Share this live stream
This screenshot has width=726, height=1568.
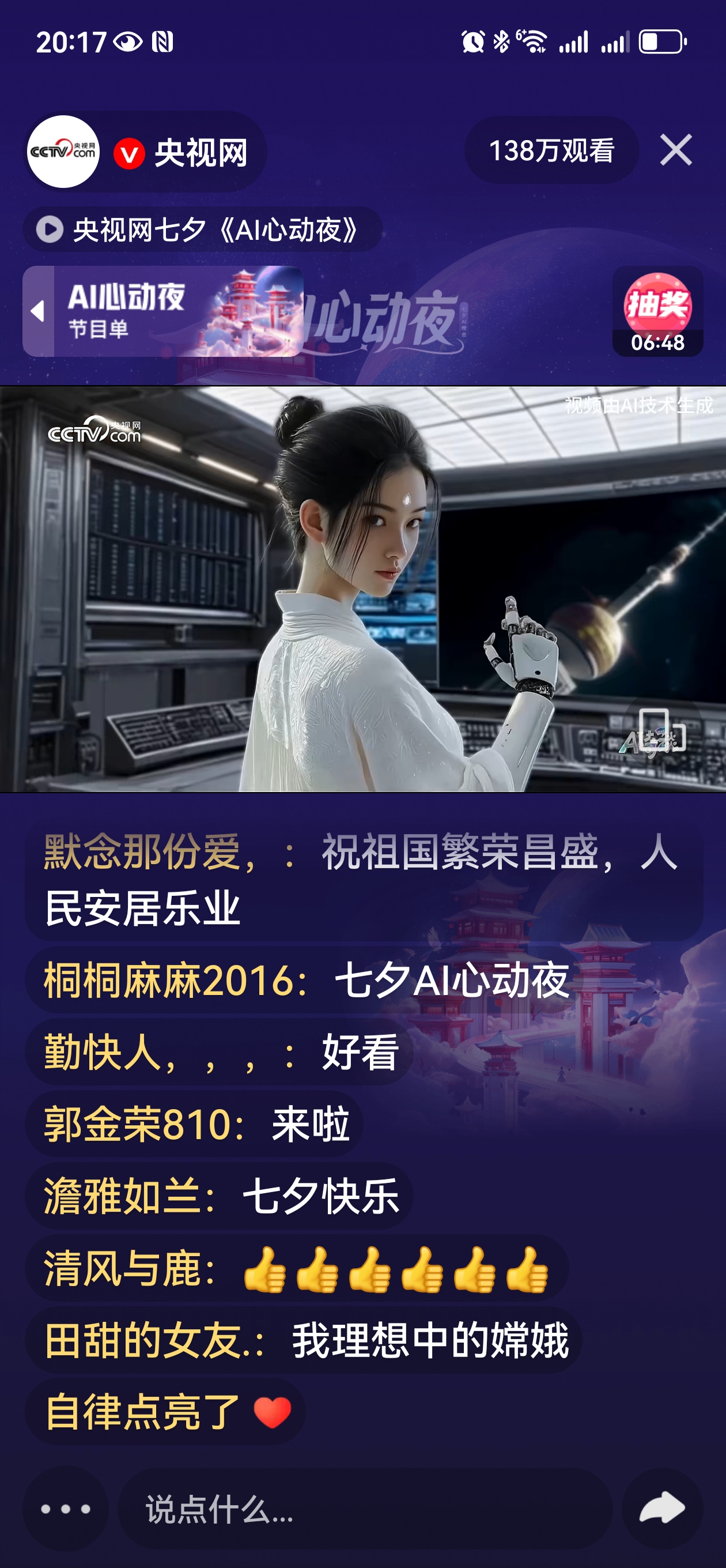click(662, 1509)
